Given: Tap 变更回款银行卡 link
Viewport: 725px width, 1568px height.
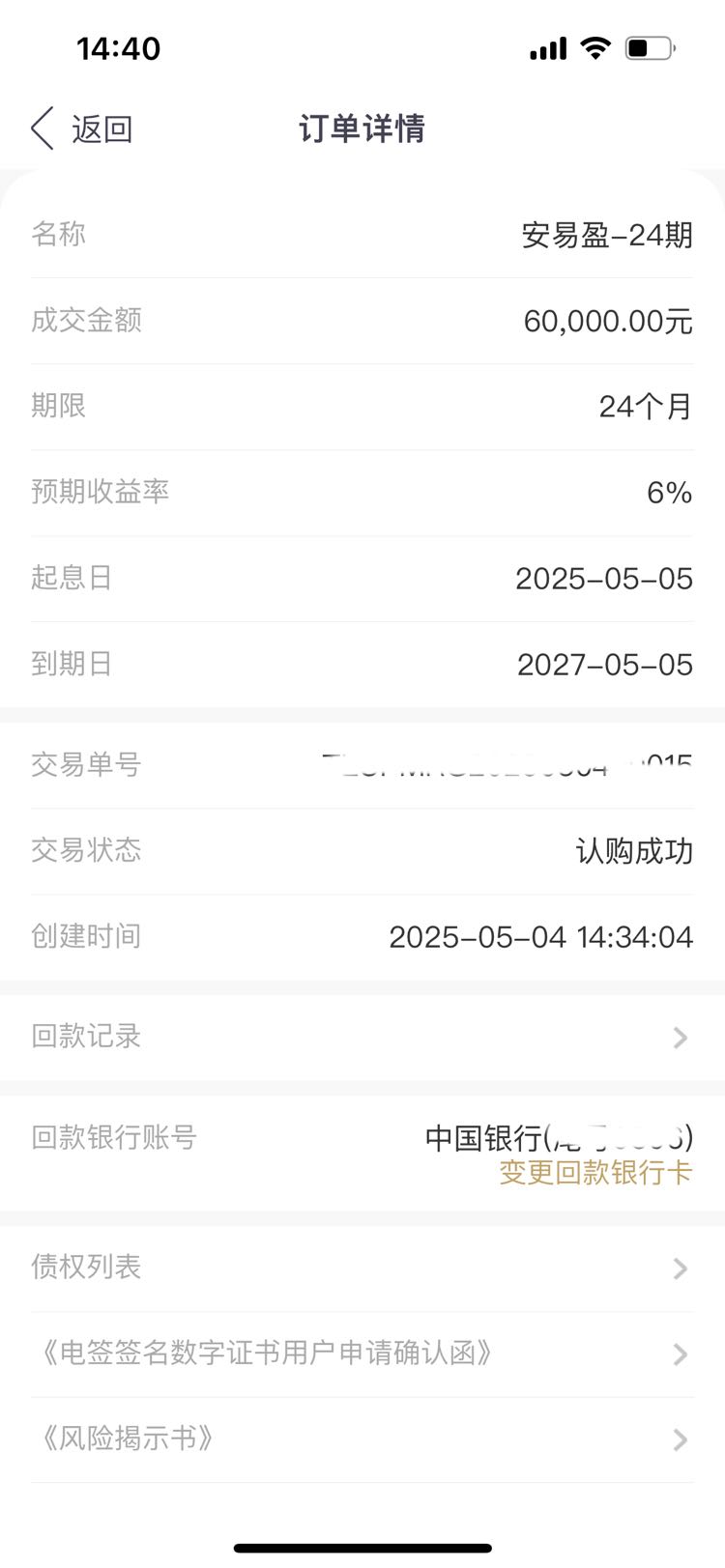Looking at the screenshot, I should (595, 1173).
